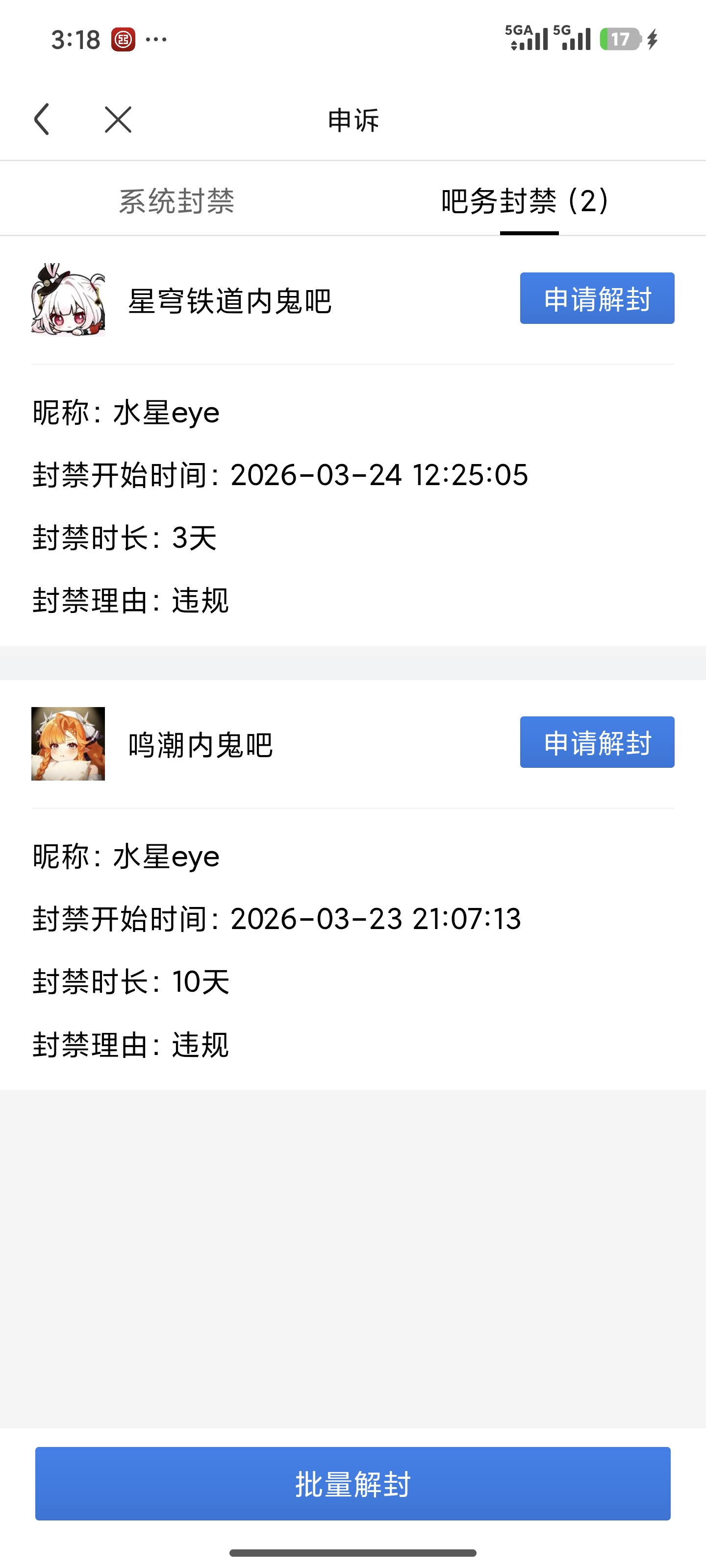706x1568 pixels.
Task: Go back using the back arrow
Action: (x=41, y=119)
